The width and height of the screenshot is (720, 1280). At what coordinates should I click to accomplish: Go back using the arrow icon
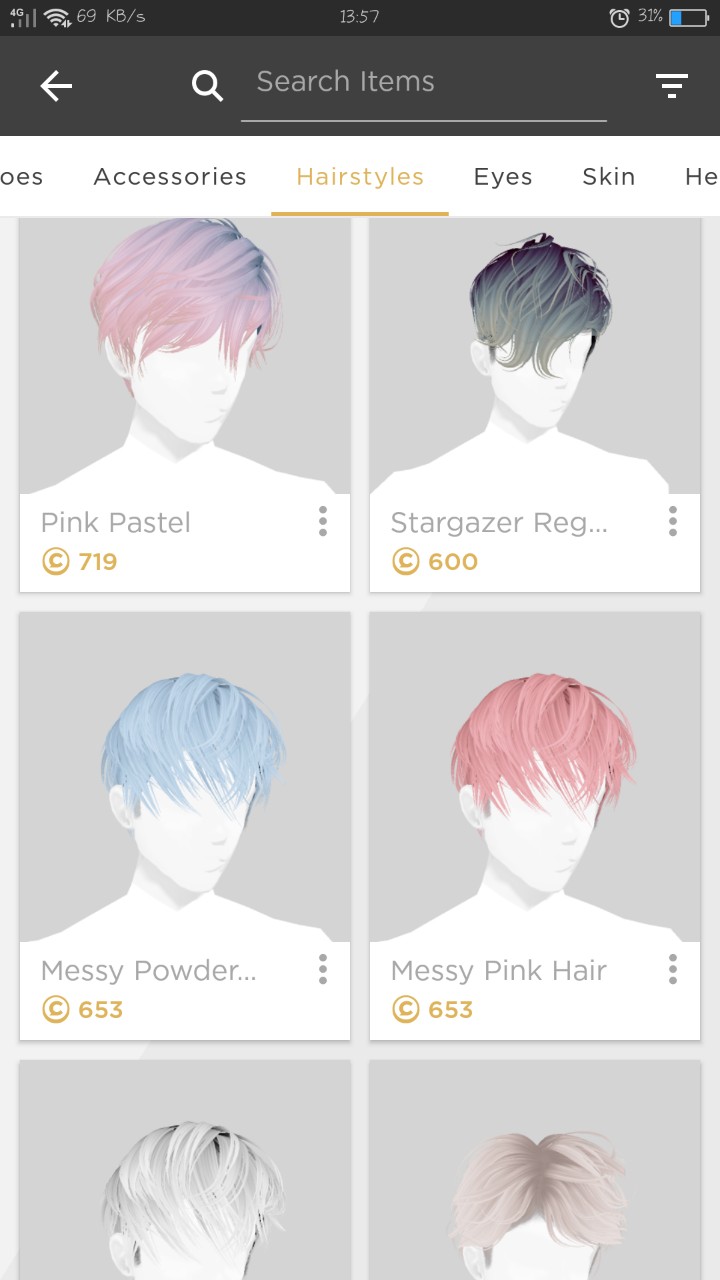point(56,87)
